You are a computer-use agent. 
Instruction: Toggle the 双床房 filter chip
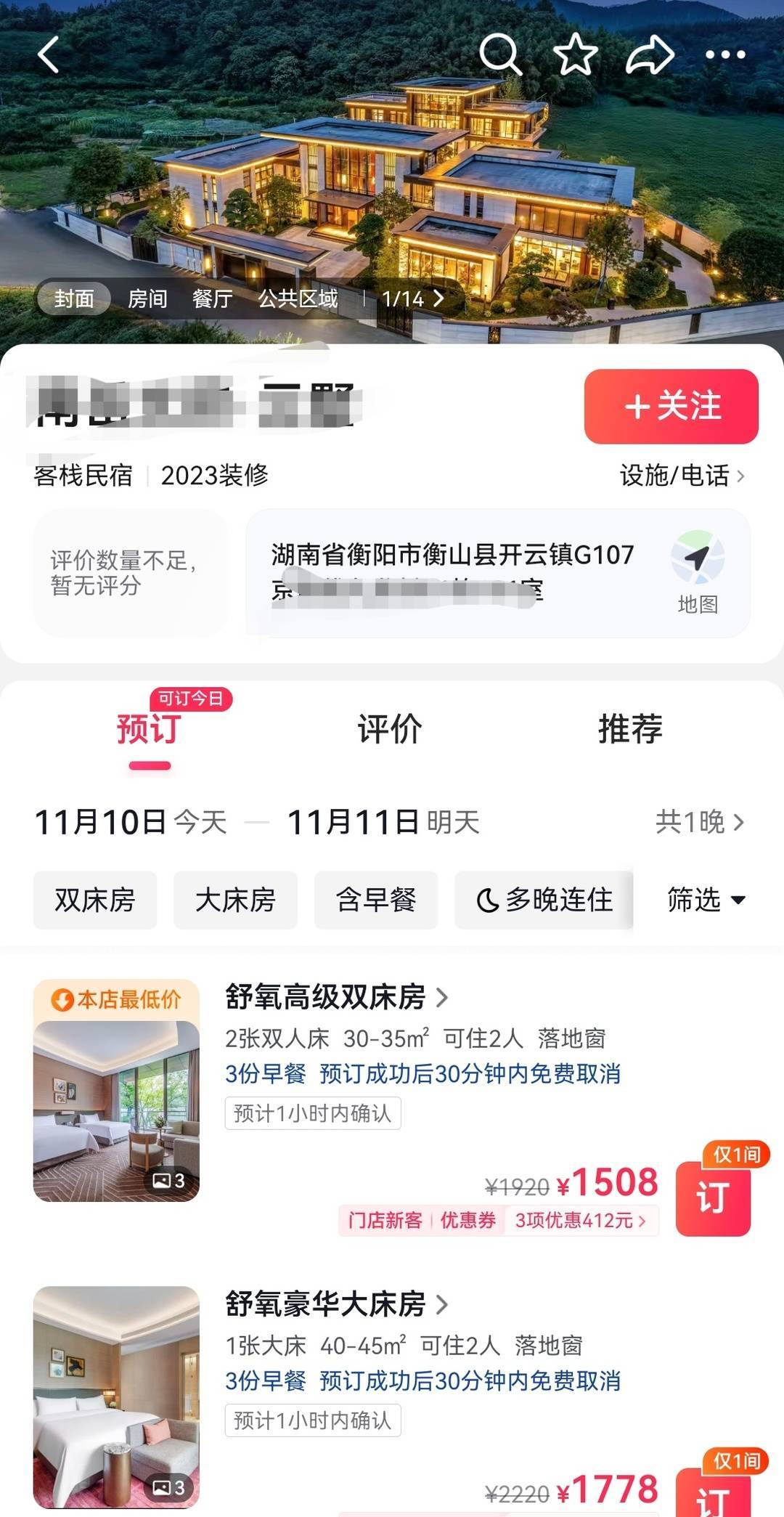[x=95, y=900]
